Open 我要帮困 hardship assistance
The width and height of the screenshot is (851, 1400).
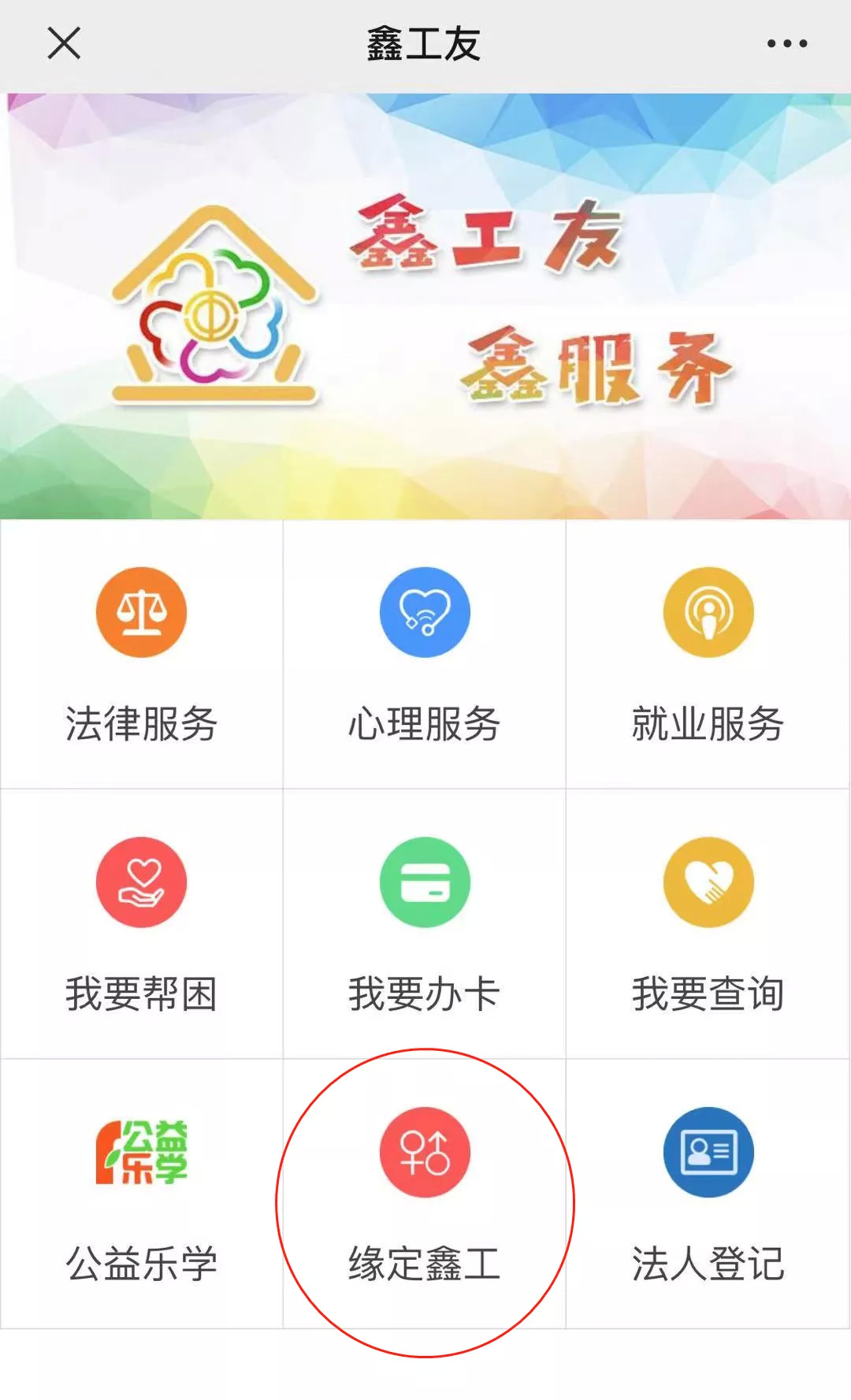[x=142, y=882]
